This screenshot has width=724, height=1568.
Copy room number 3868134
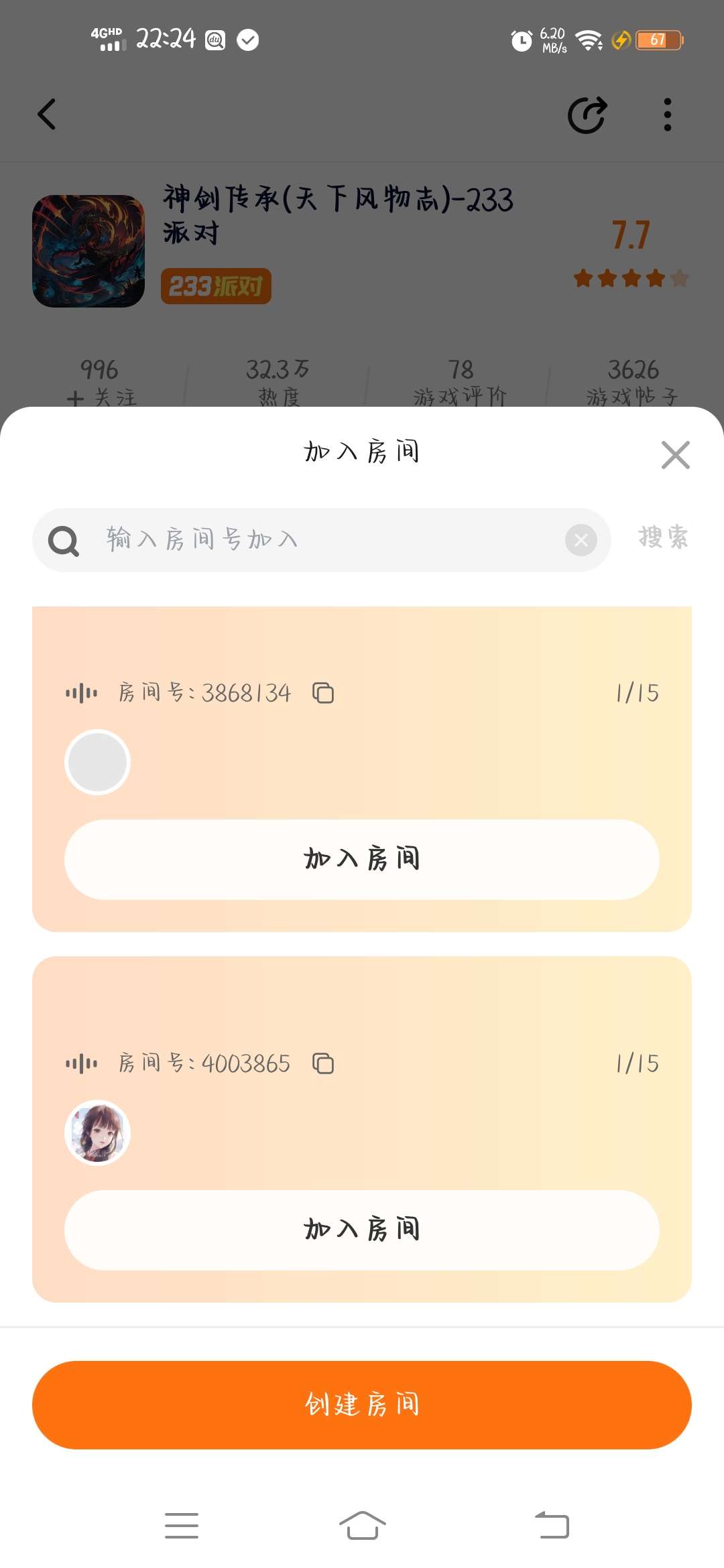tap(323, 693)
